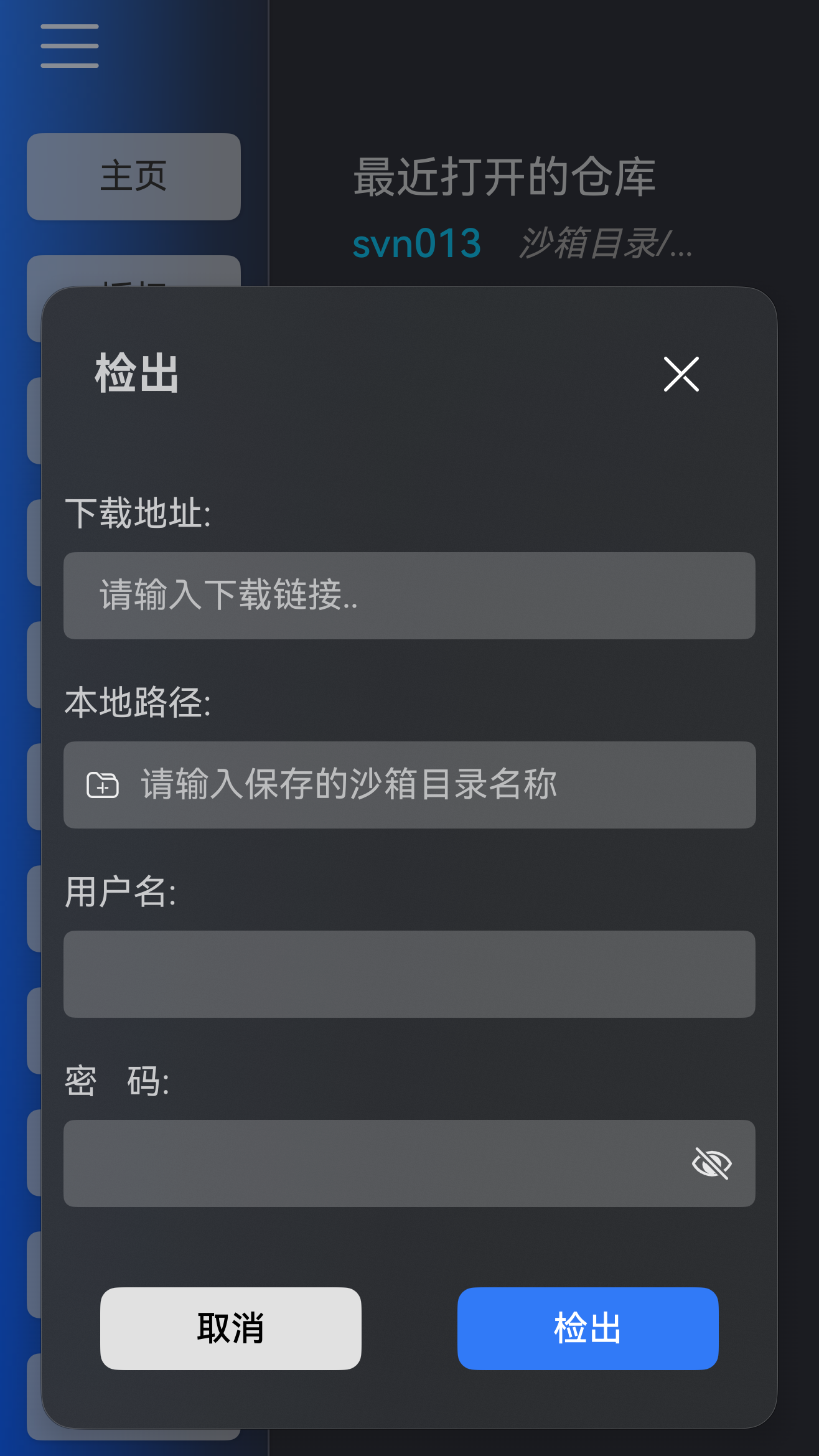Tap the add-folder icon in 本地路径
819x1456 pixels.
(103, 785)
